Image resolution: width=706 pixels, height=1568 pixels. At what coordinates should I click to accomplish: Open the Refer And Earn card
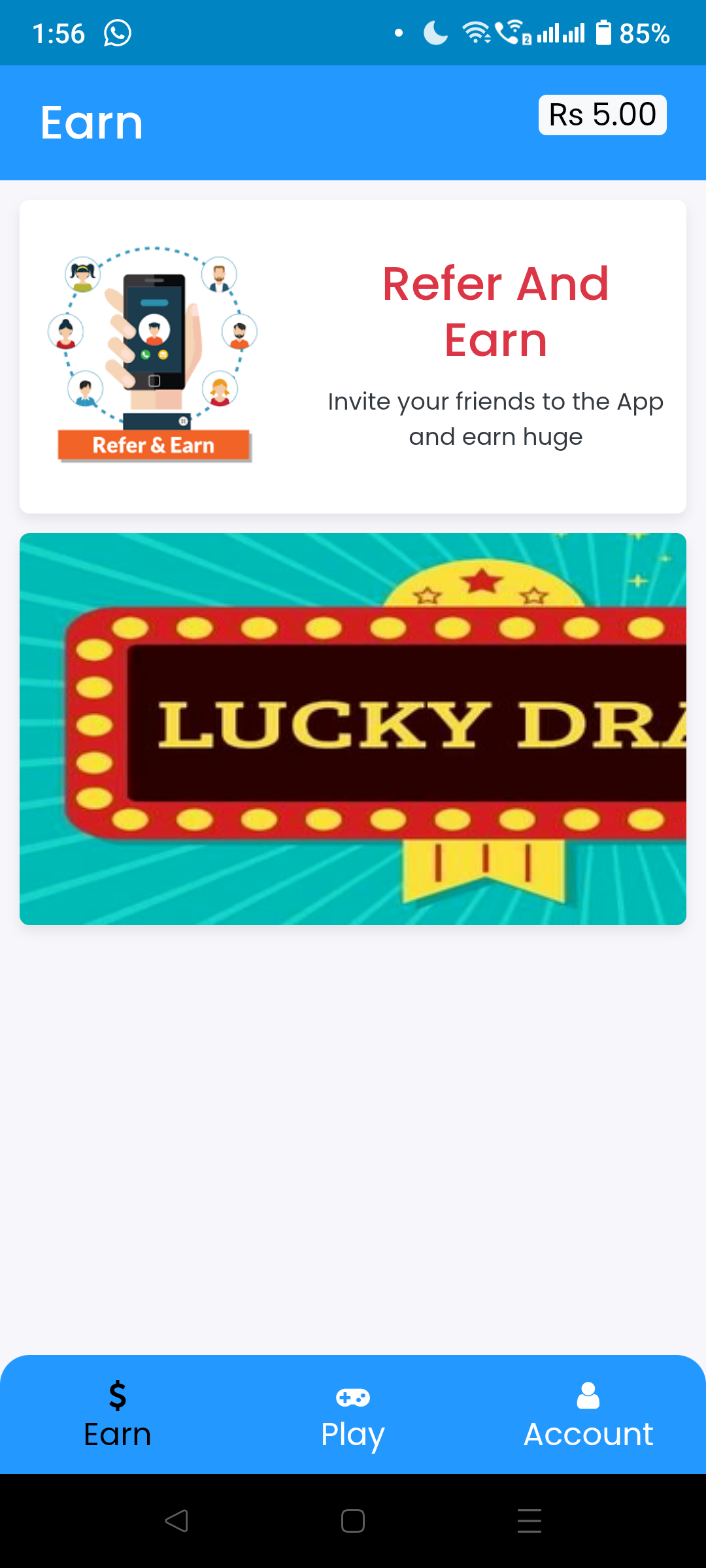click(353, 357)
